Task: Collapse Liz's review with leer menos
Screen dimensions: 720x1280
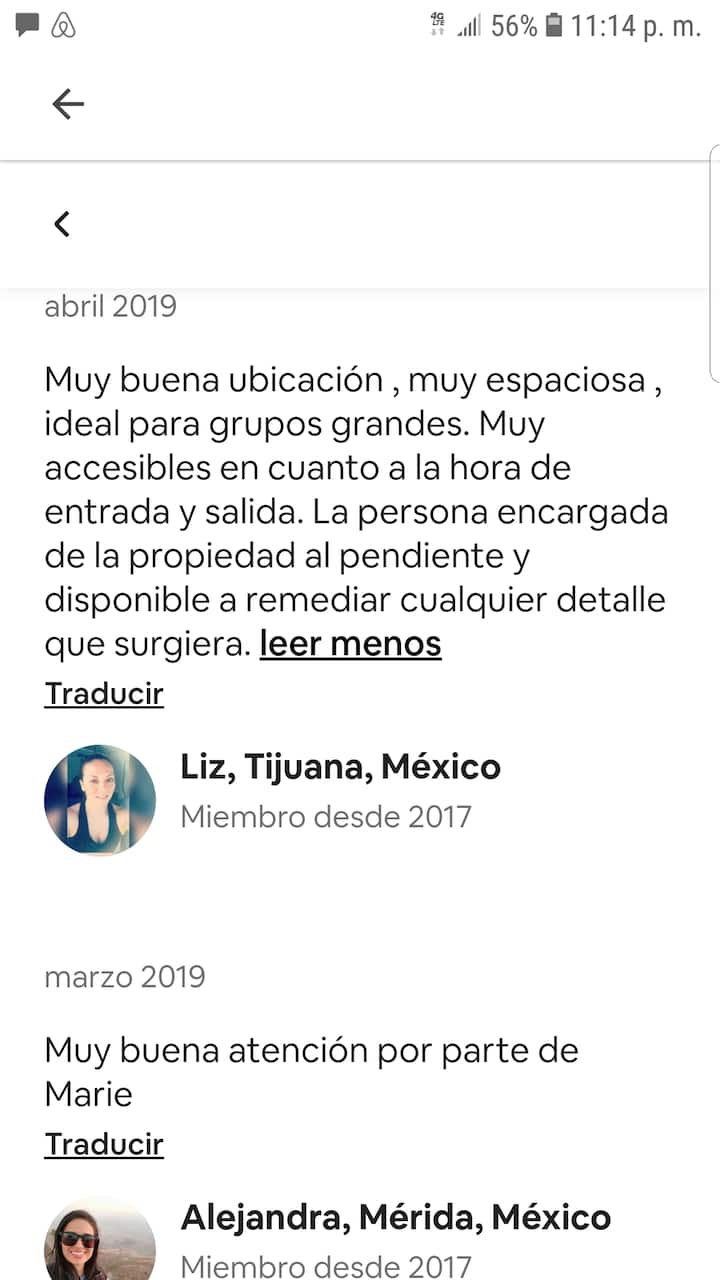Action: 350,644
